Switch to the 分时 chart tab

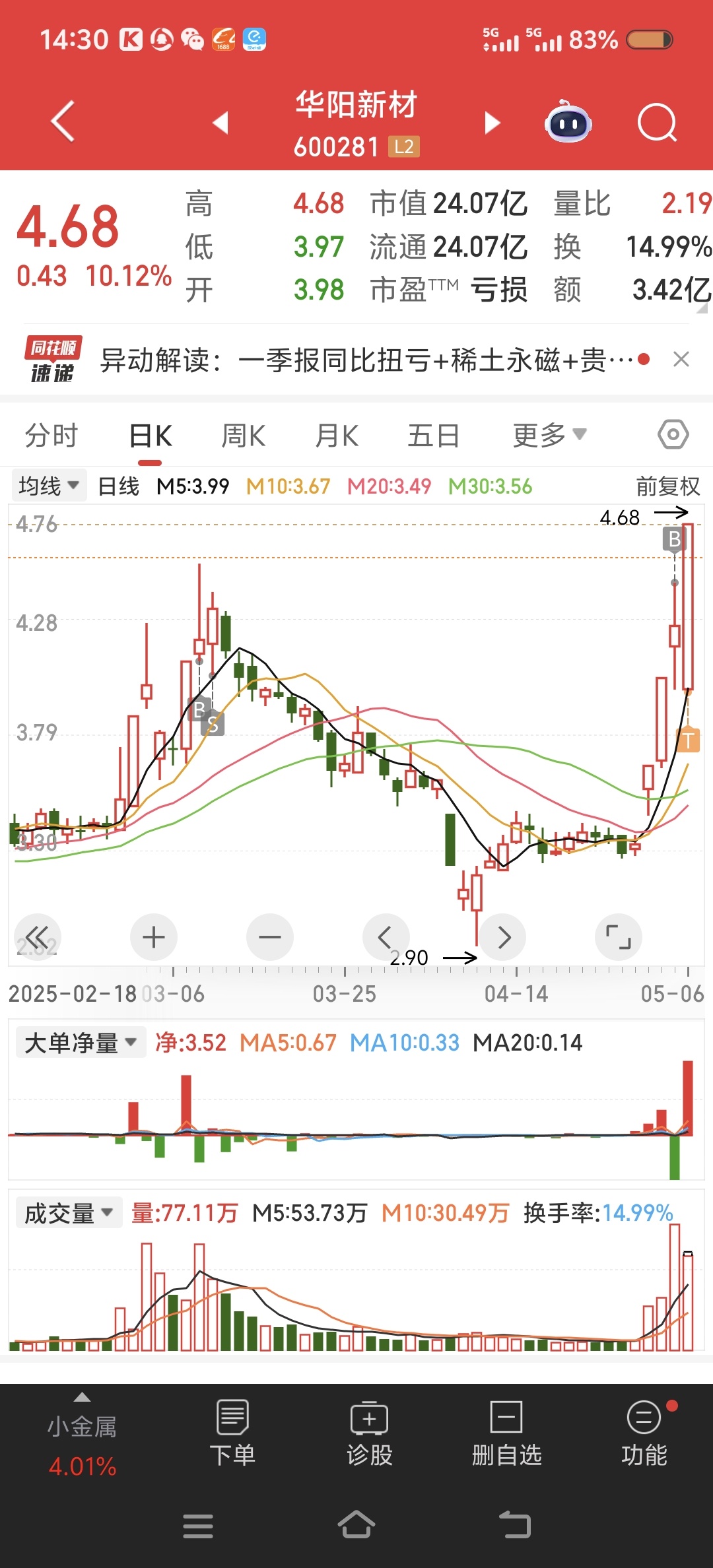coord(51,436)
